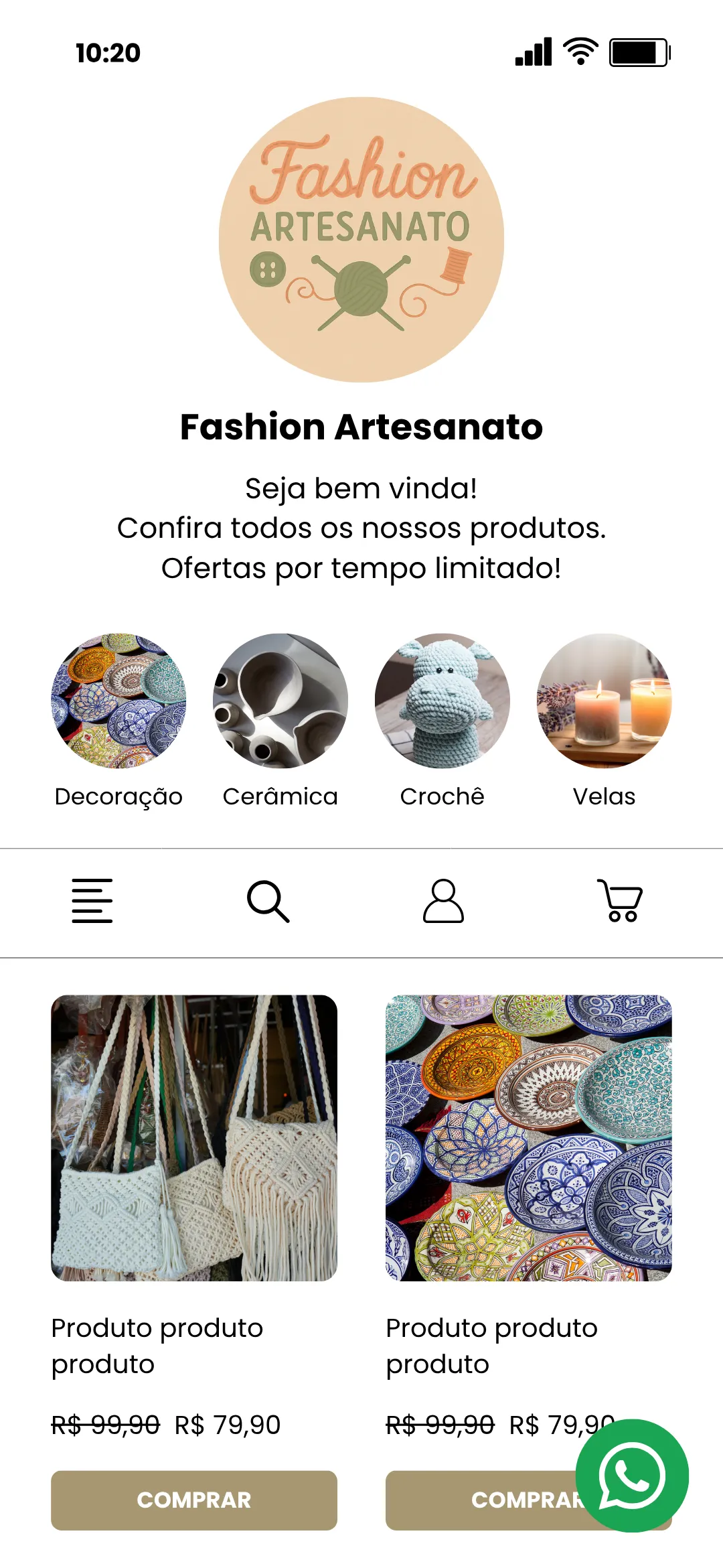The image size is (723, 1568).
Task: Tap the cellular signal bars icon
Action: point(534,54)
